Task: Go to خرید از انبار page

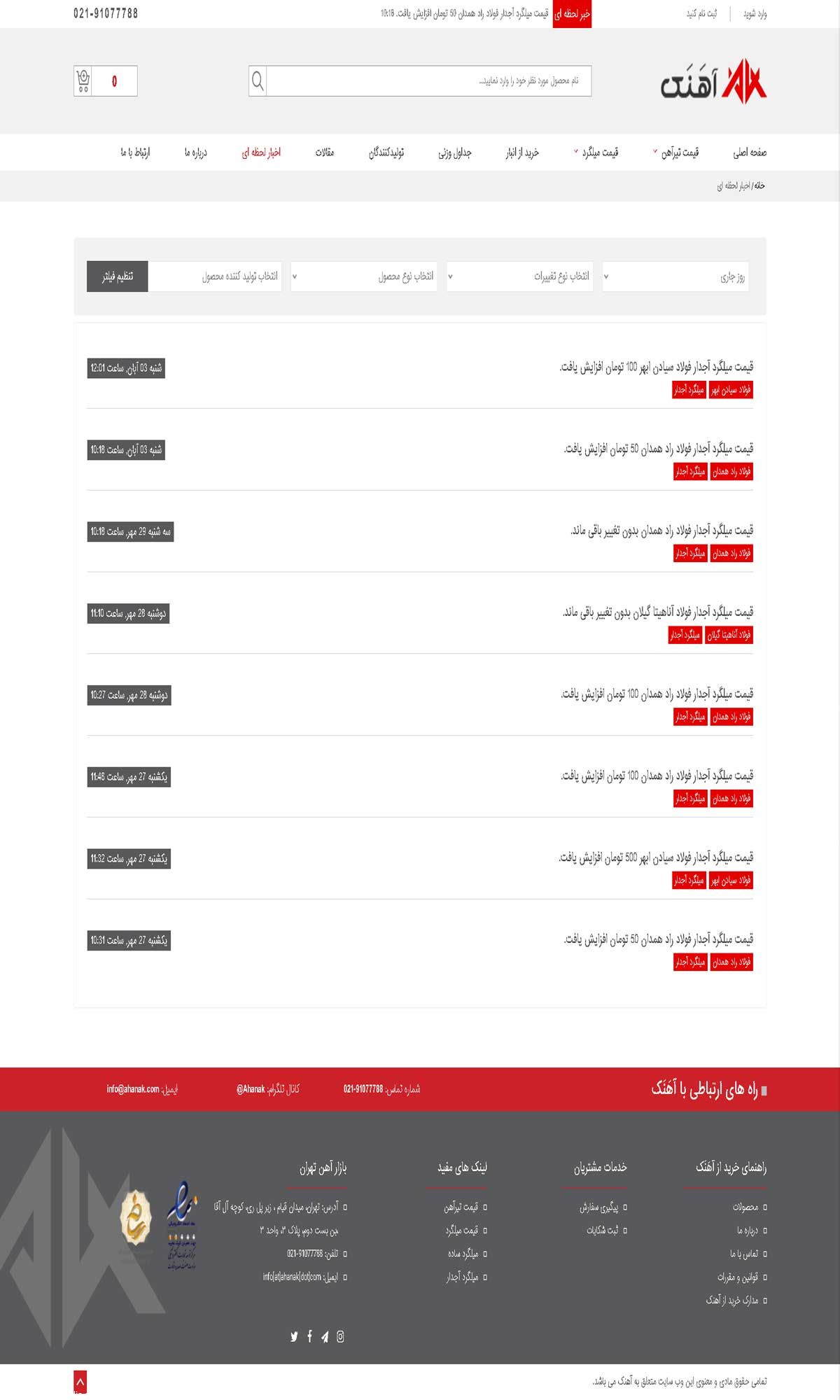Action: [522, 153]
